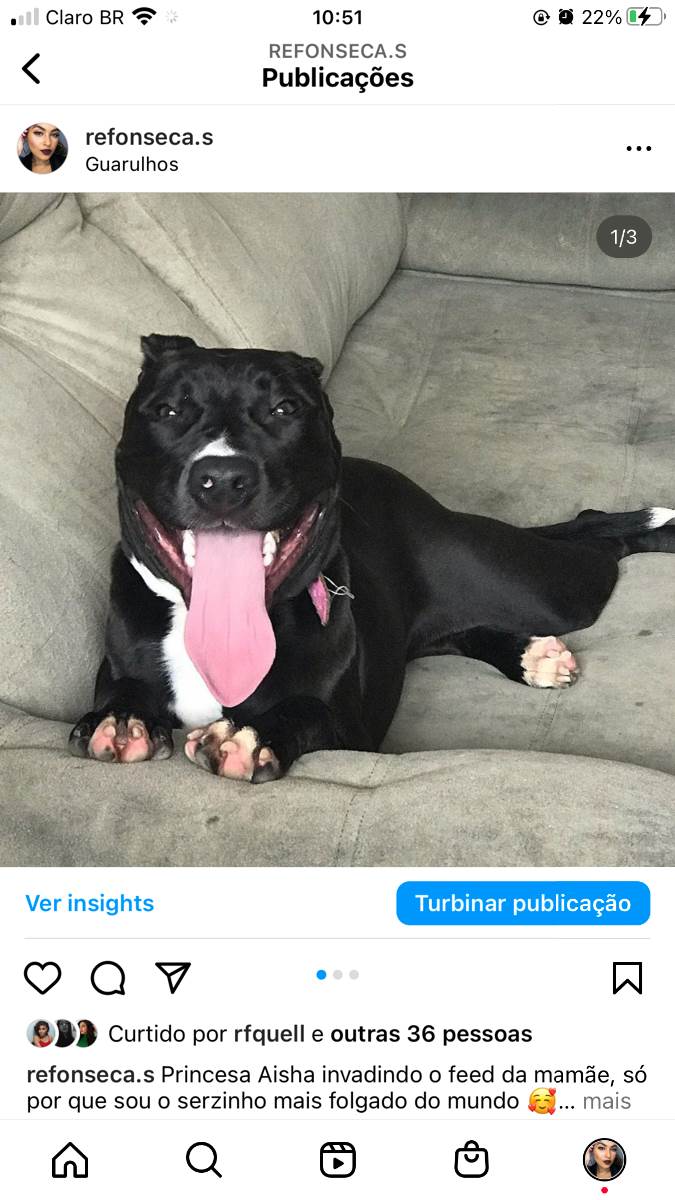
Task: Open the Guarulhos location link
Action: tap(131, 164)
